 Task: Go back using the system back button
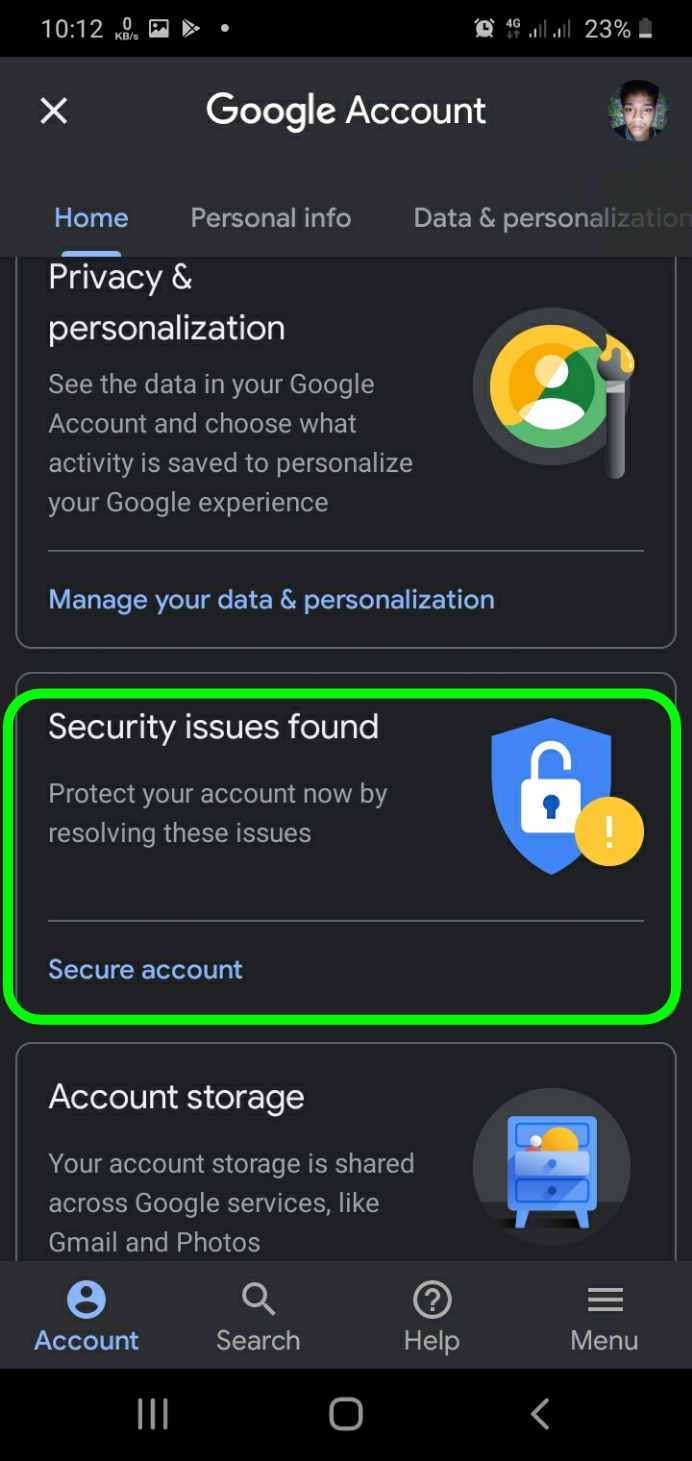(x=540, y=1413)
